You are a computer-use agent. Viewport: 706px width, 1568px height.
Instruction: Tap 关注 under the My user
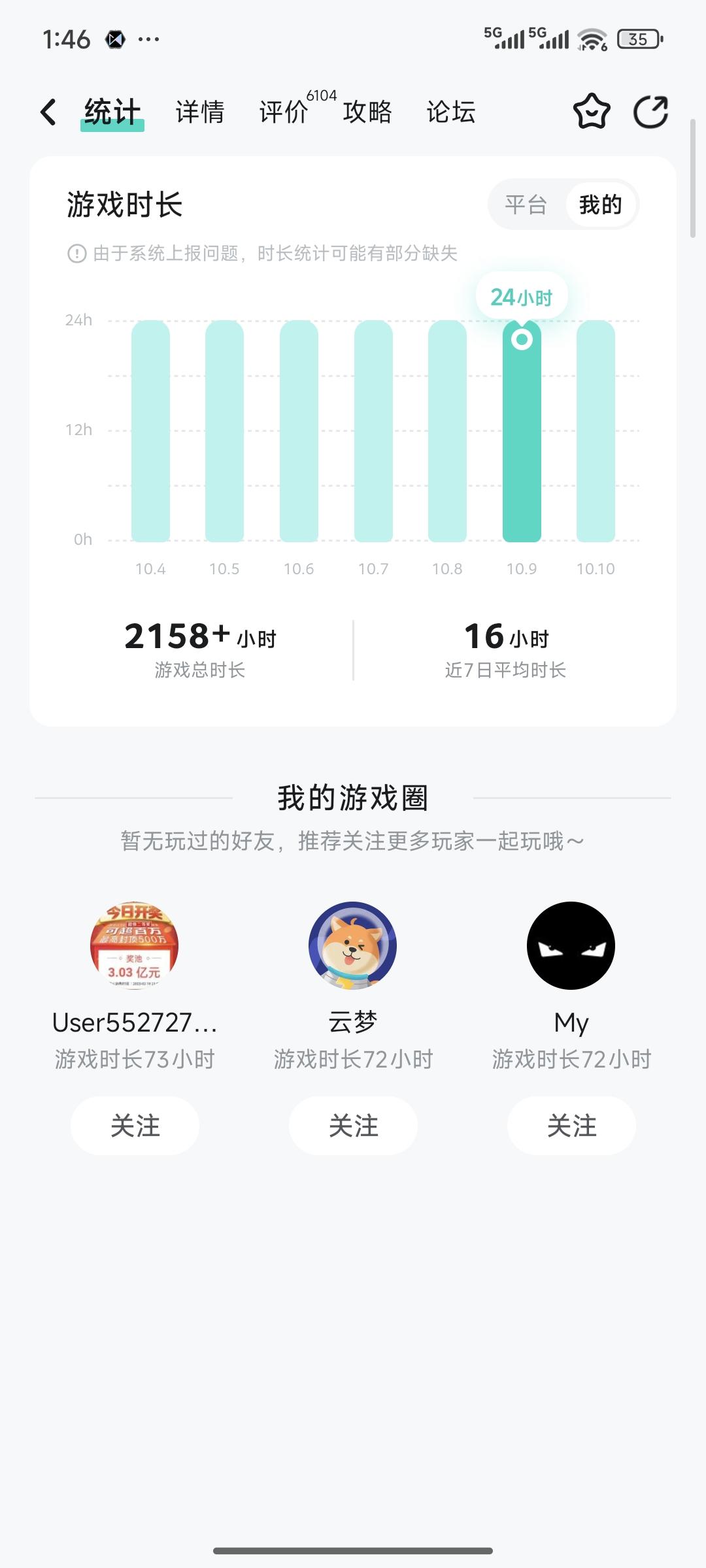(571, 1125)
